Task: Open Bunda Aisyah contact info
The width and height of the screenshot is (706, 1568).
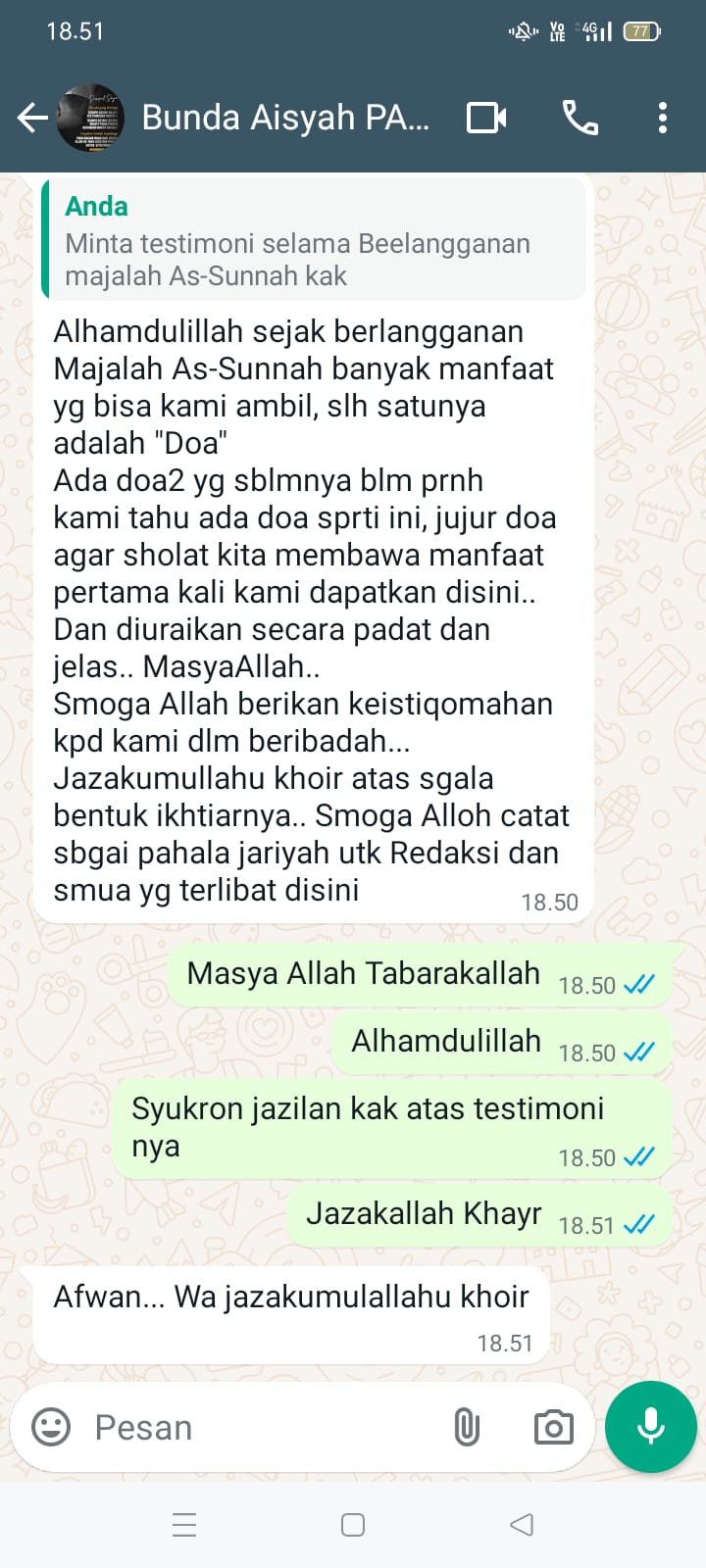Action: (284, 119)
